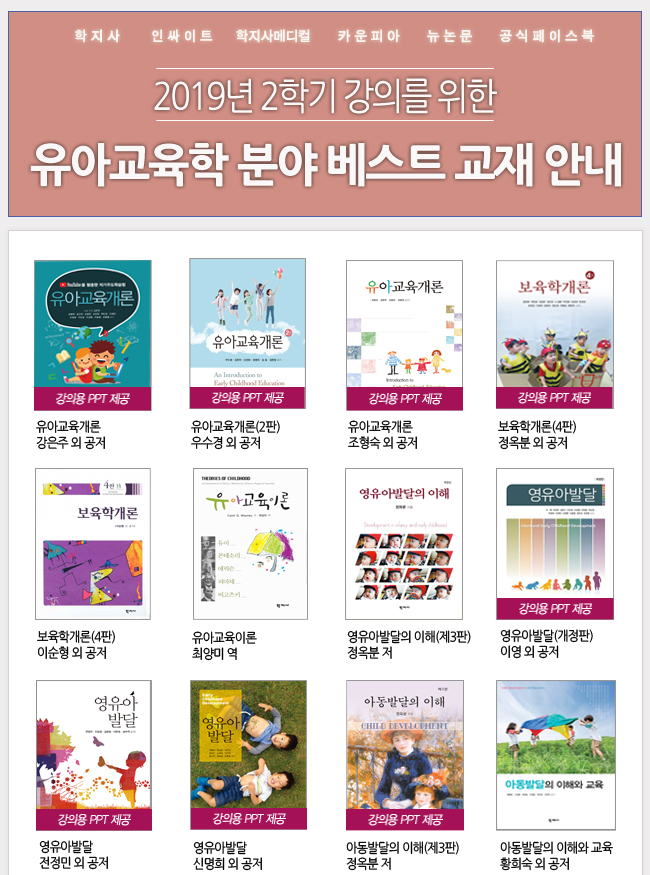Open 공식페이스북 page link

coord(546,36)
